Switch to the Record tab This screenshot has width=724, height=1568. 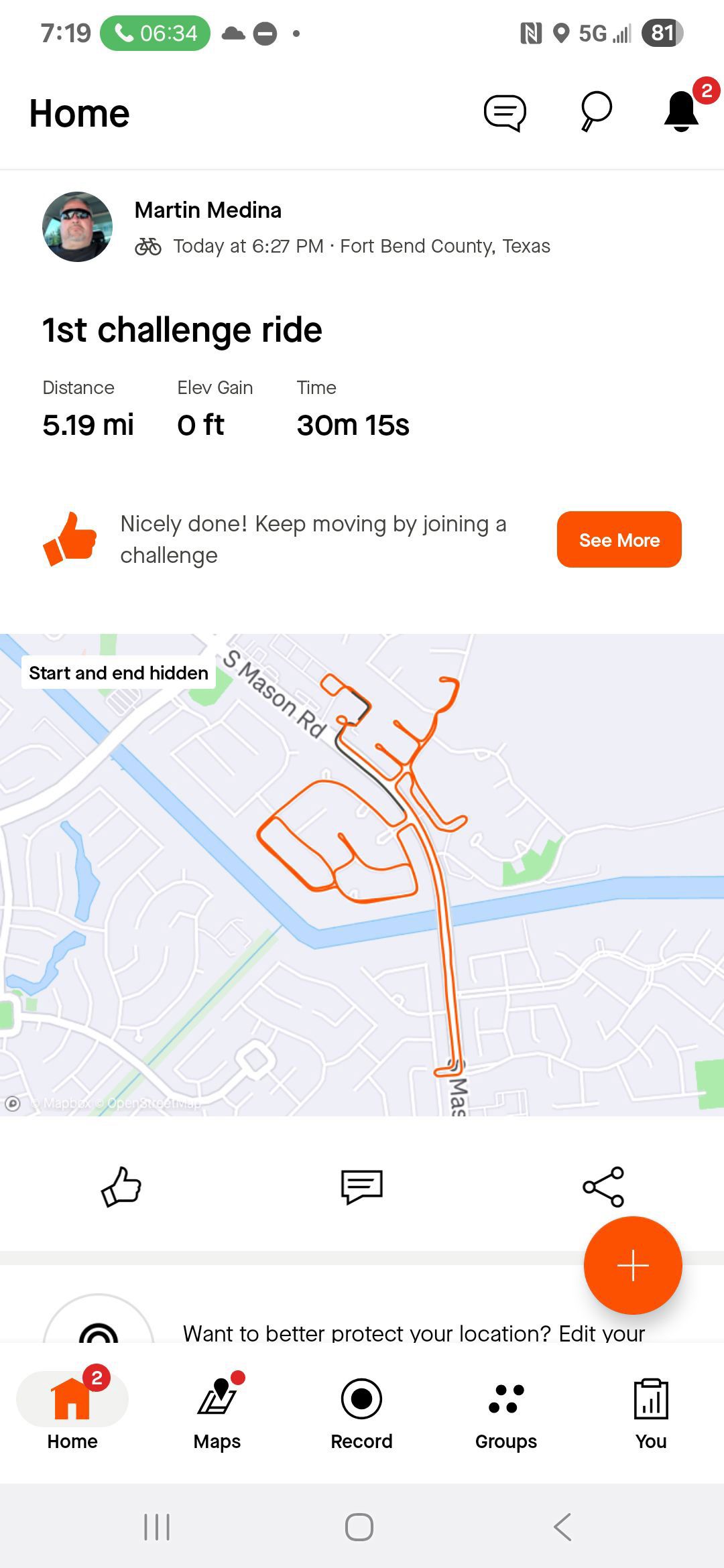pyautogui.click(x=361, y=1409)
